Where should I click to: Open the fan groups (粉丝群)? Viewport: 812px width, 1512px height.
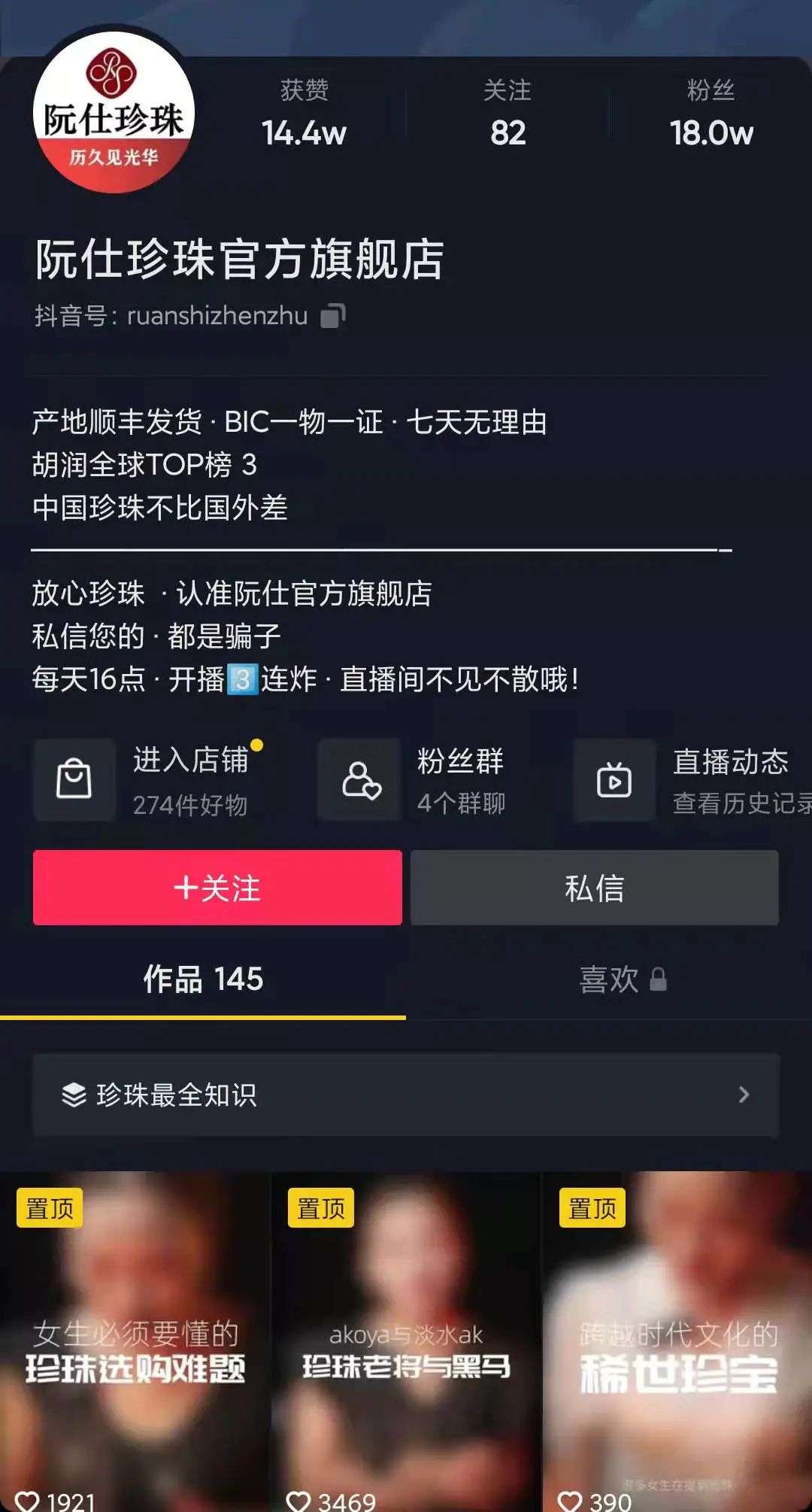(421, 780)
